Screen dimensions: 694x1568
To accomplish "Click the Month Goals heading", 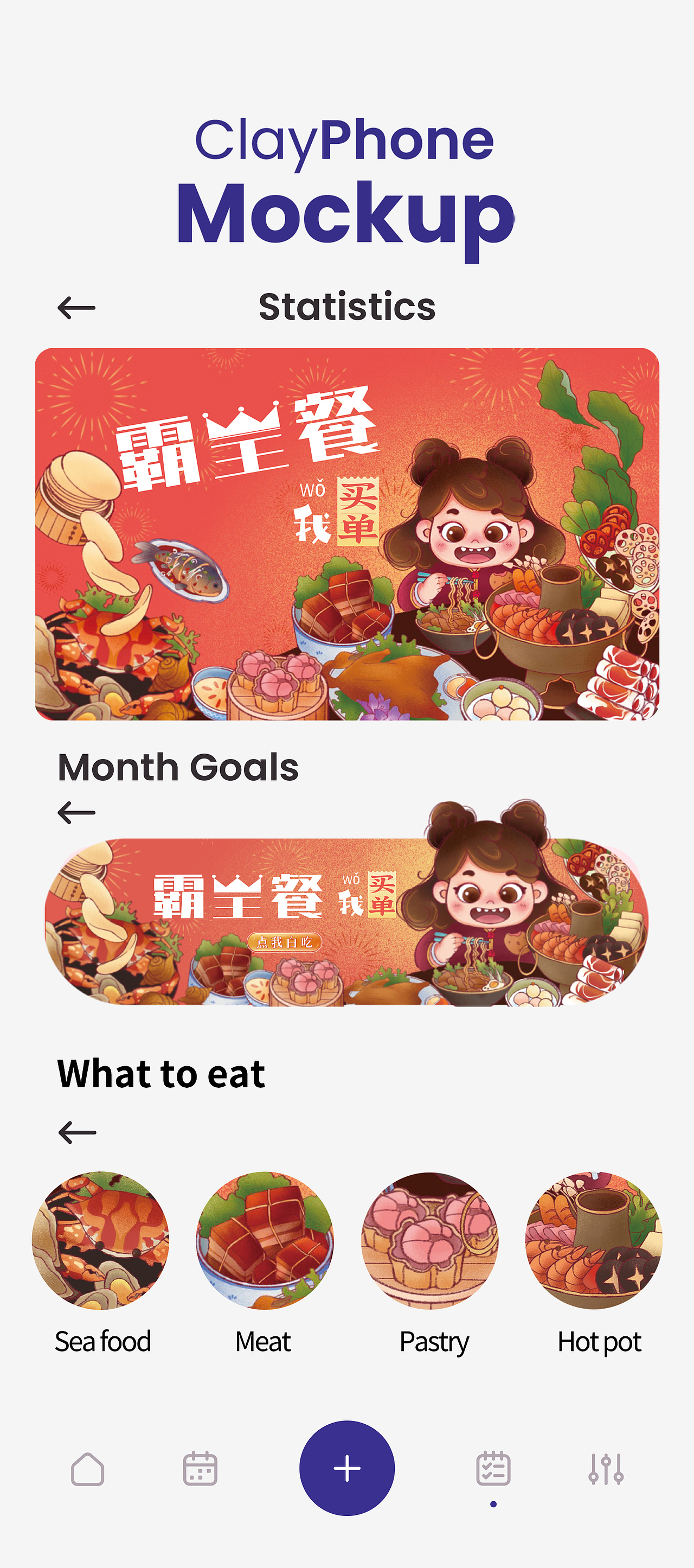I will (178, 768).
